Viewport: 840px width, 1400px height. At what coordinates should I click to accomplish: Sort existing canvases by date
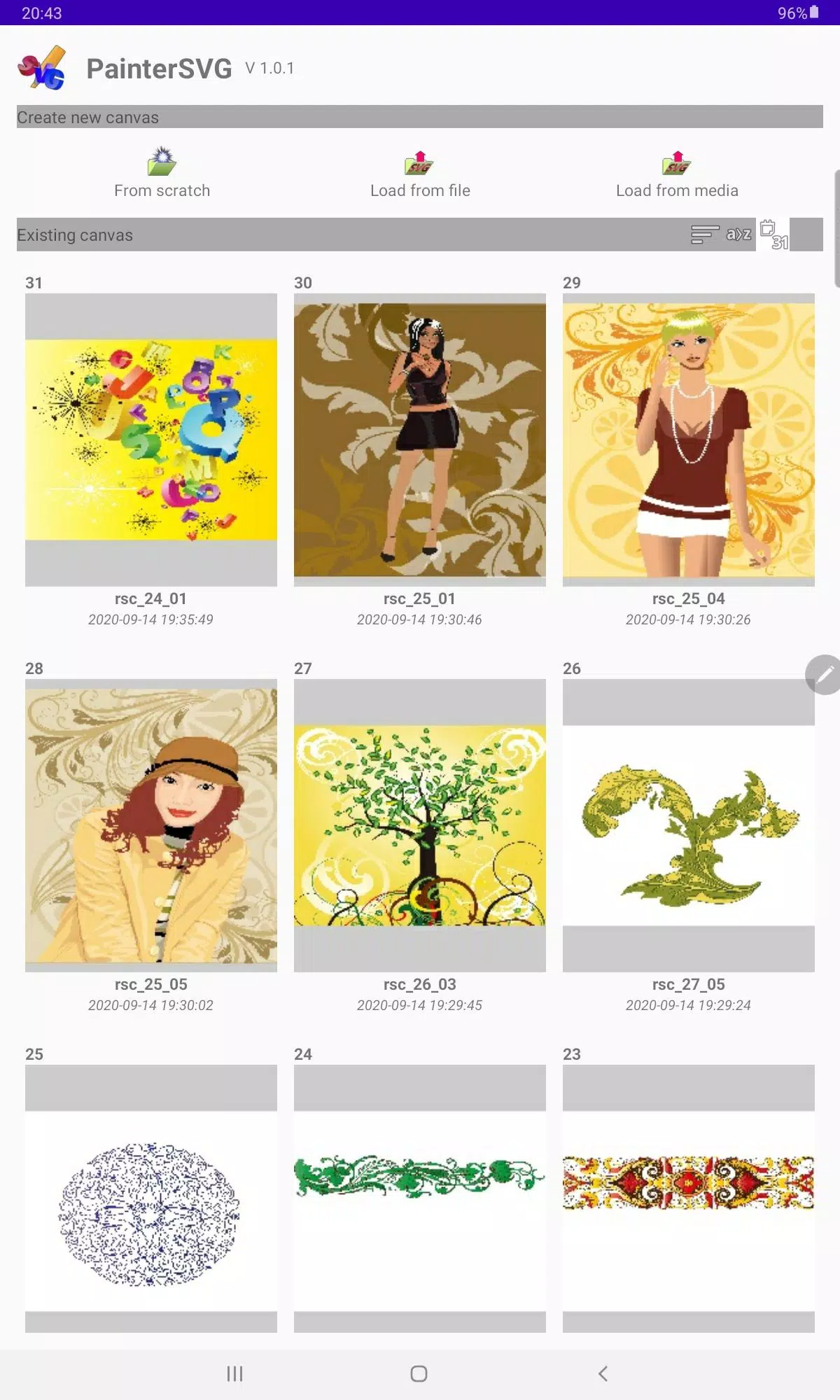pyautogui.click(x=774, y=234)
